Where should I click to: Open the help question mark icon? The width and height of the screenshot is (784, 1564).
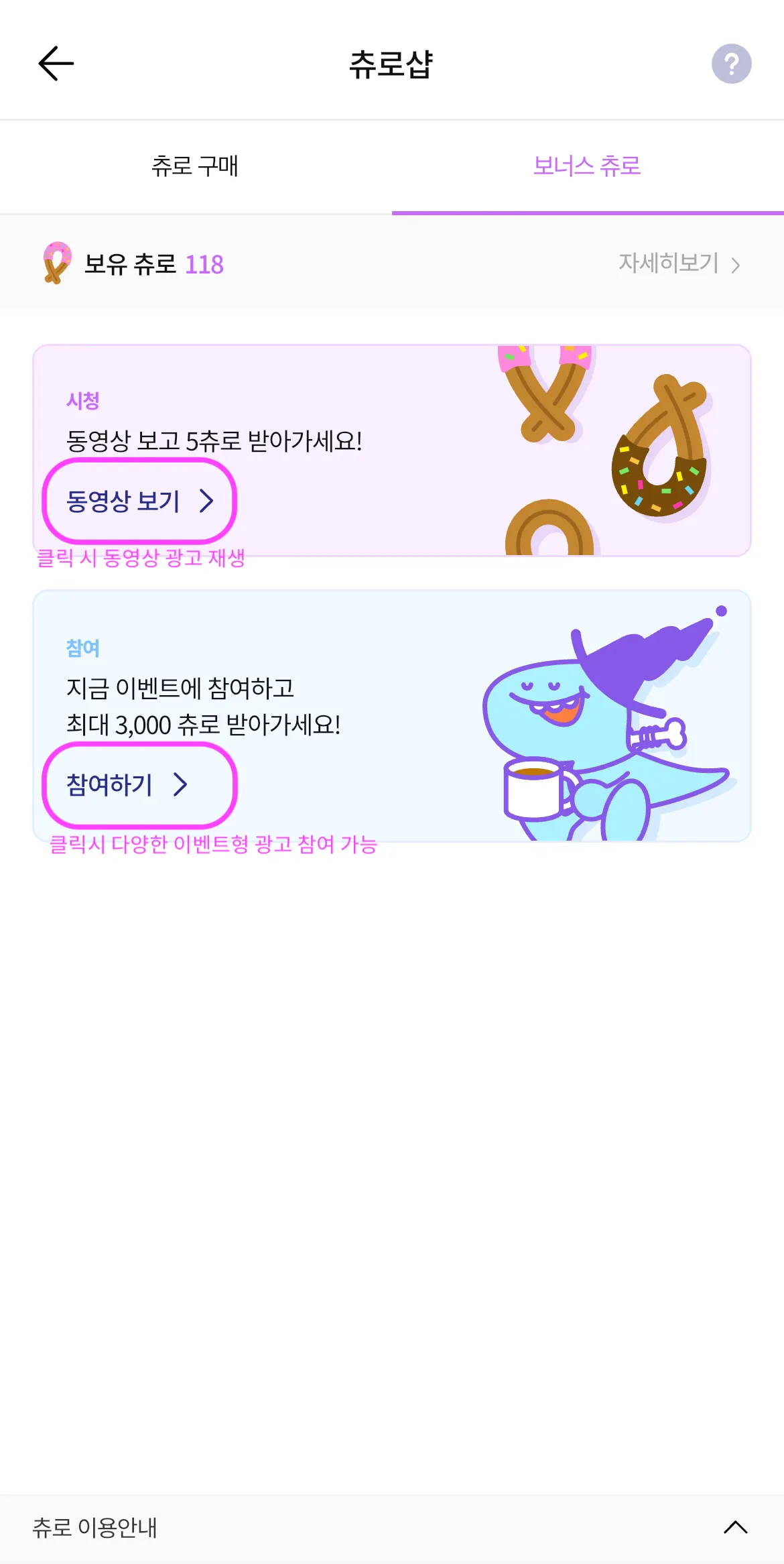[x=731, y=64]
